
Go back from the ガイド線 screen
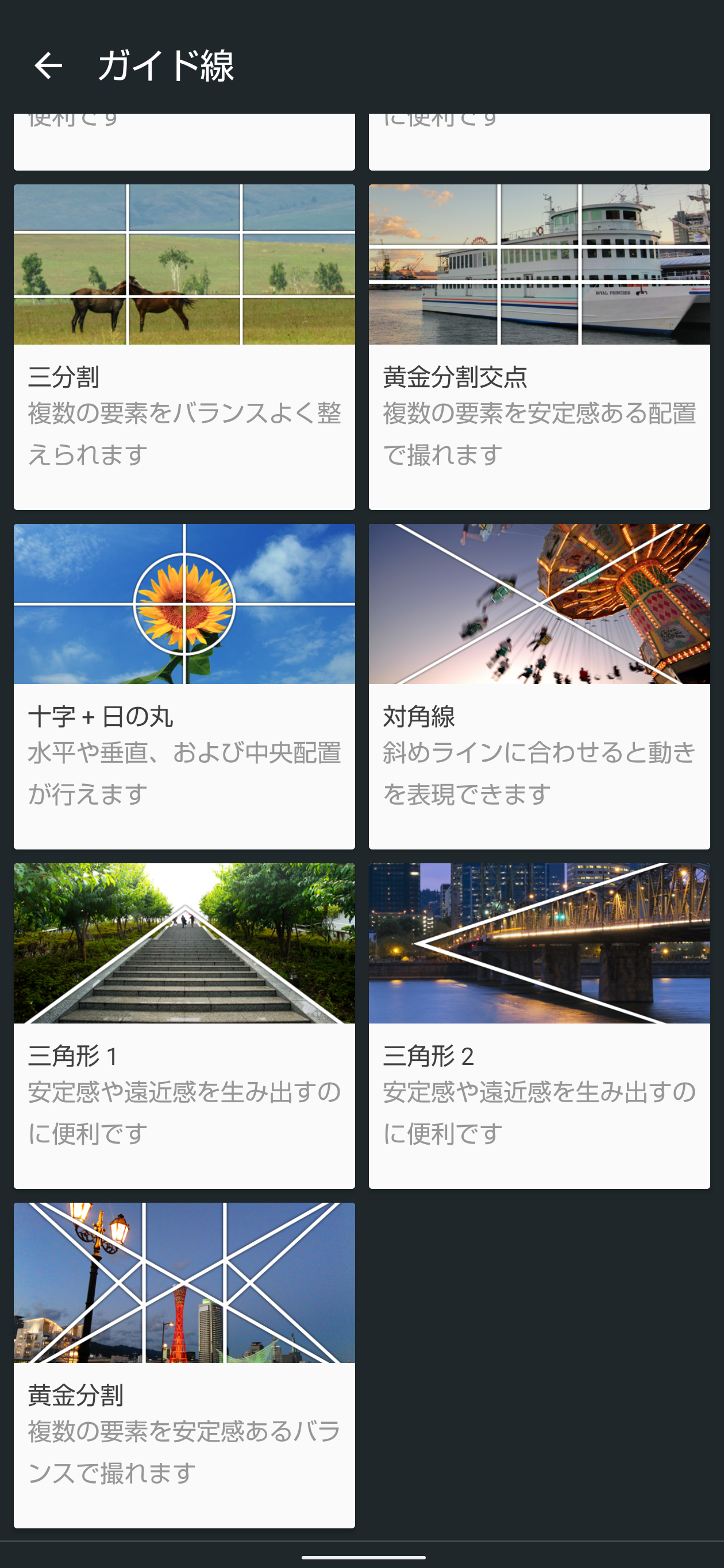pyautogui.click(x=48, y=65)
